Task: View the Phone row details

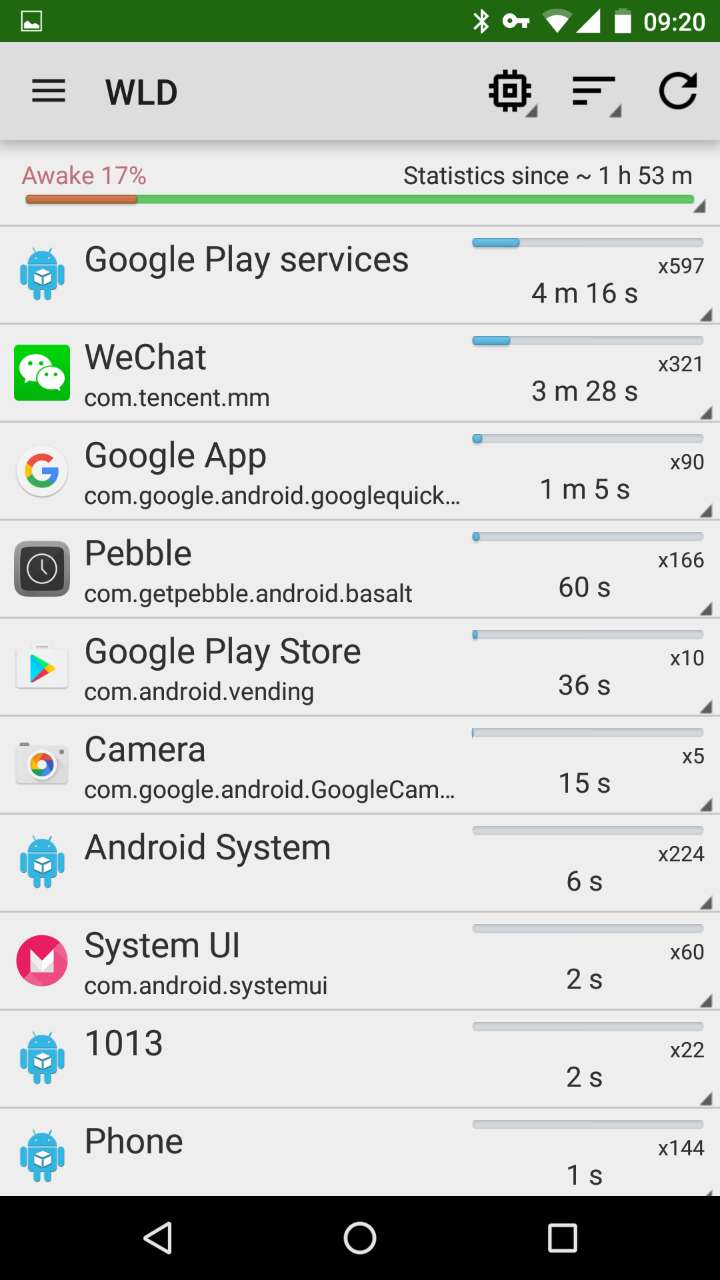Action: pos(360,1153)
